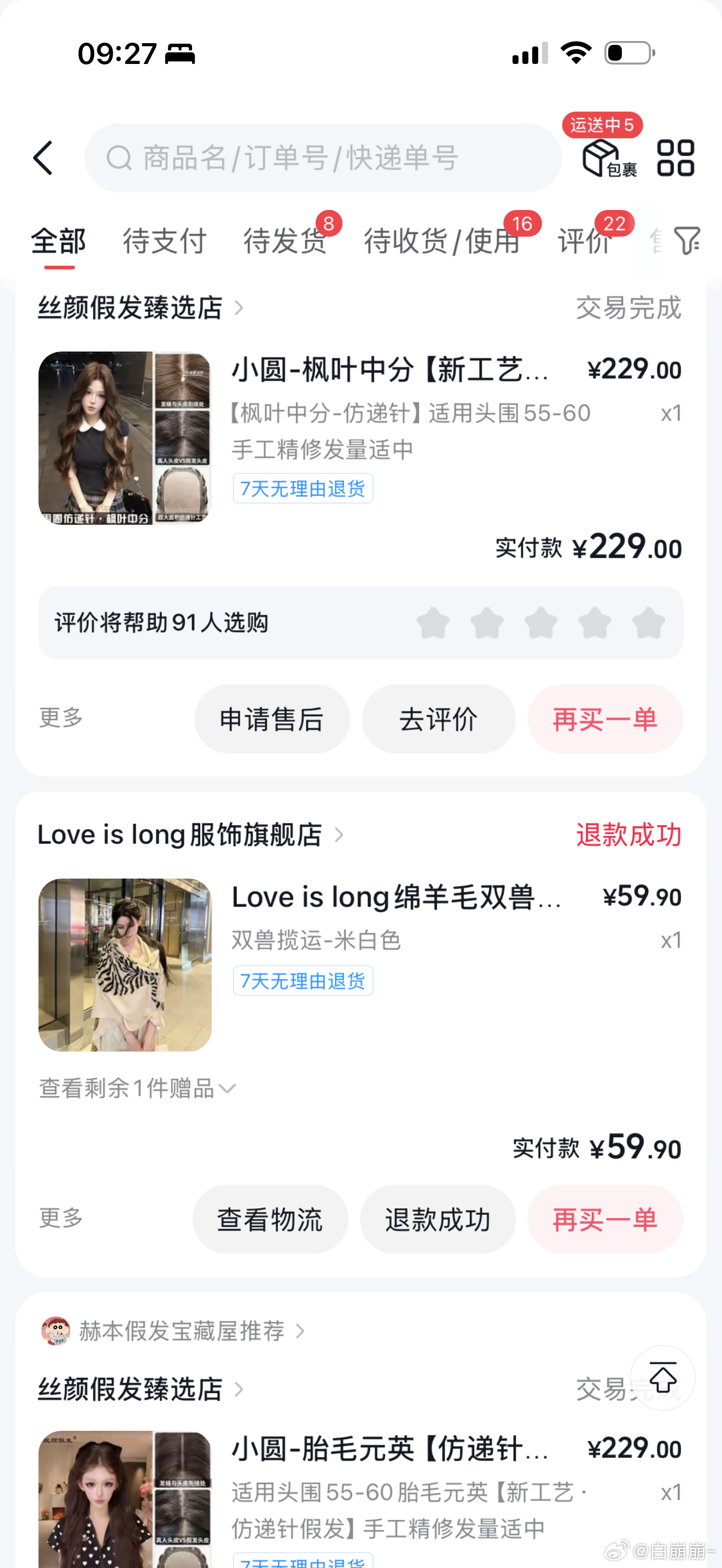Tap 再买一单 on the ¥59.90 order
The image size is (722, 1568).
[x=605, y=1219]
